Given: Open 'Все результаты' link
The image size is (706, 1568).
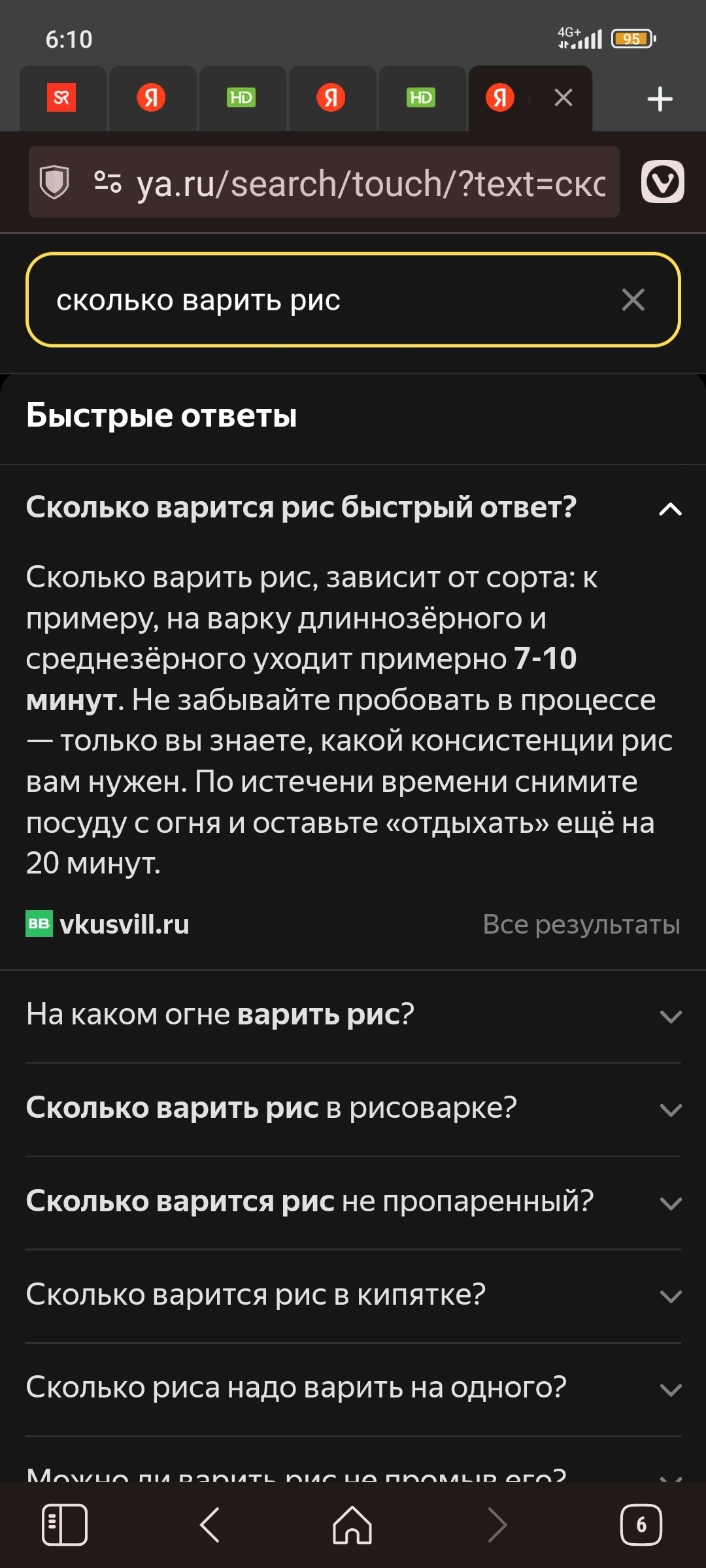Looking at the screenshot, I should click(x=580, y=924).
